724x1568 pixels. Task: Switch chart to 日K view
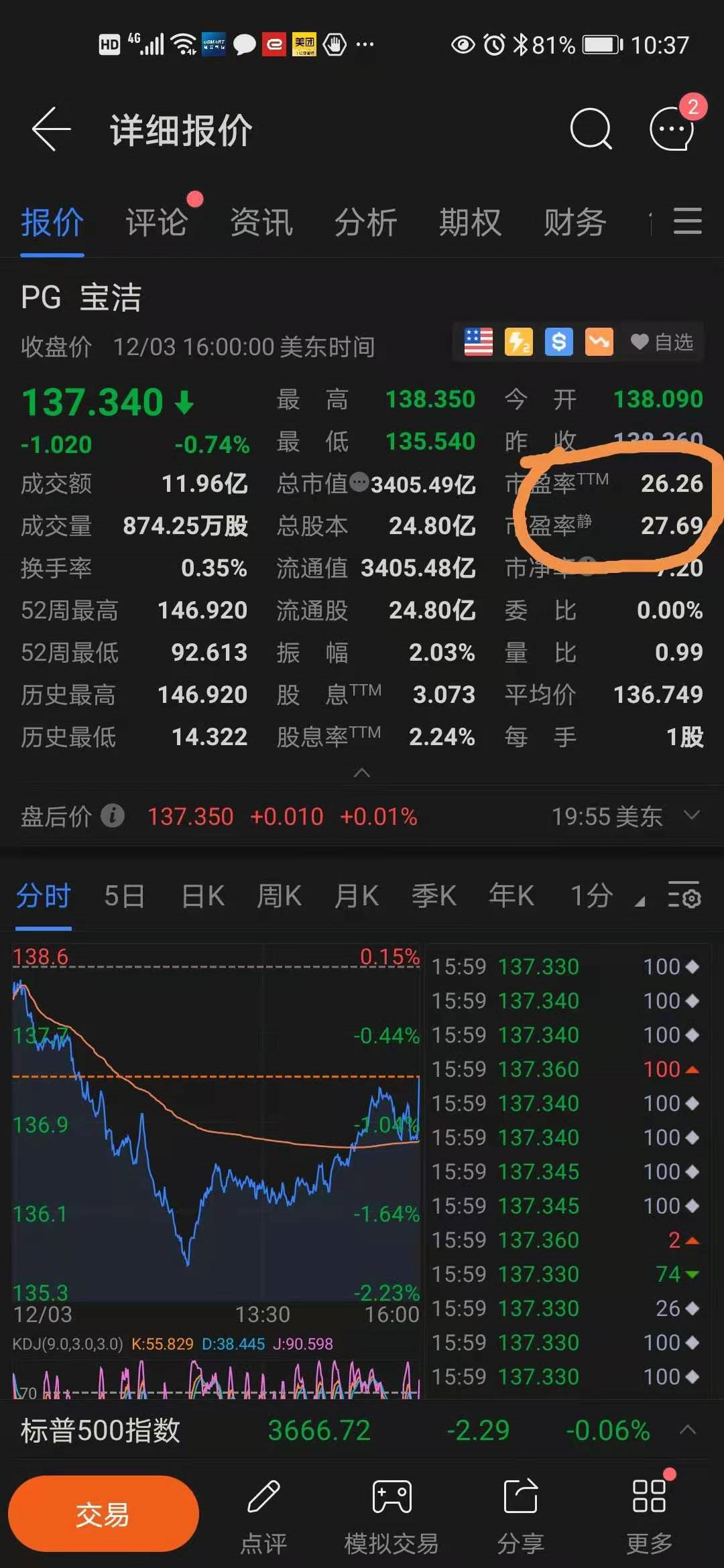203,896
